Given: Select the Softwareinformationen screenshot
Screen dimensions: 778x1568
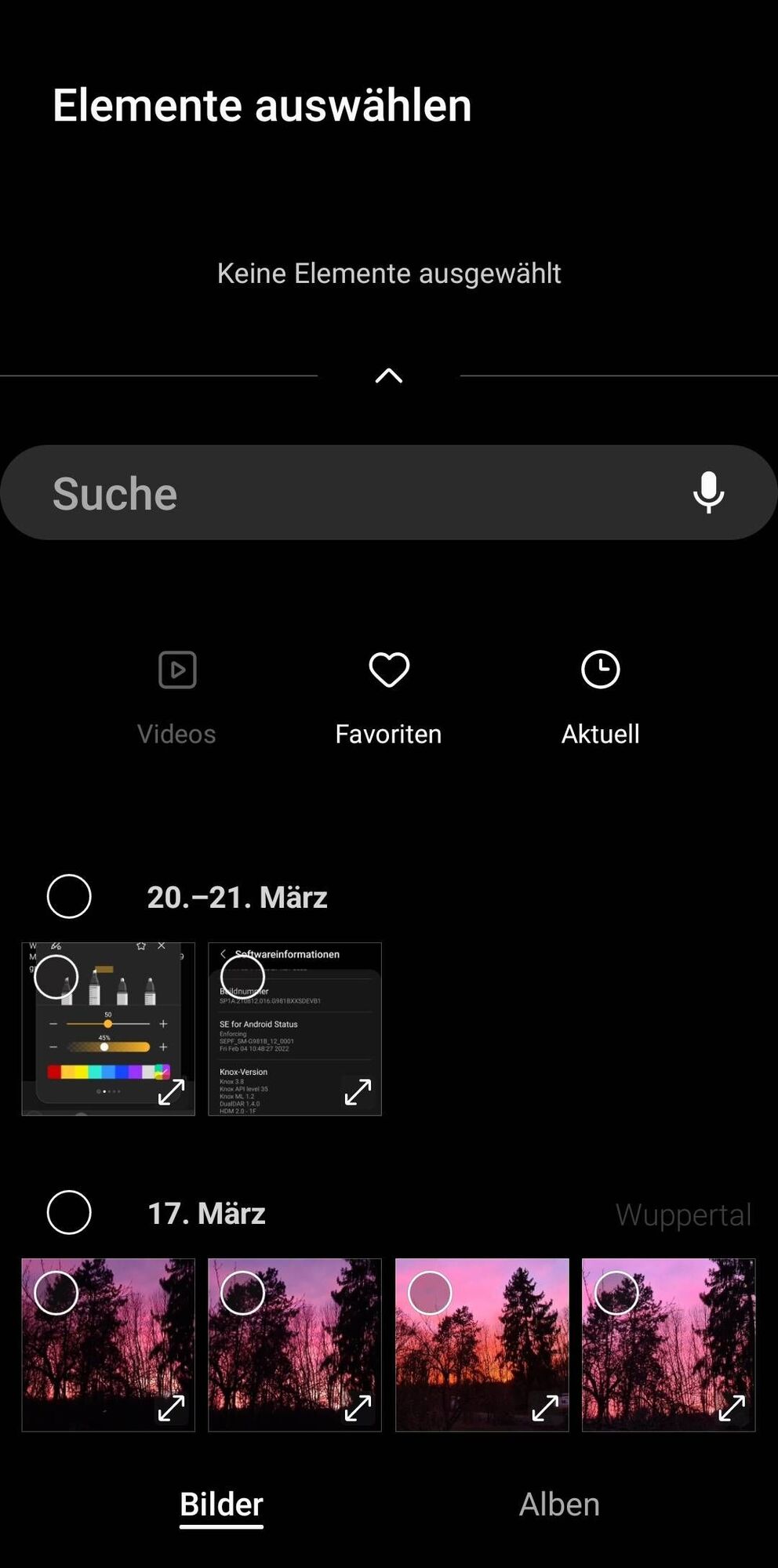Looking at the screenshot, I should [x=243, y=976].
